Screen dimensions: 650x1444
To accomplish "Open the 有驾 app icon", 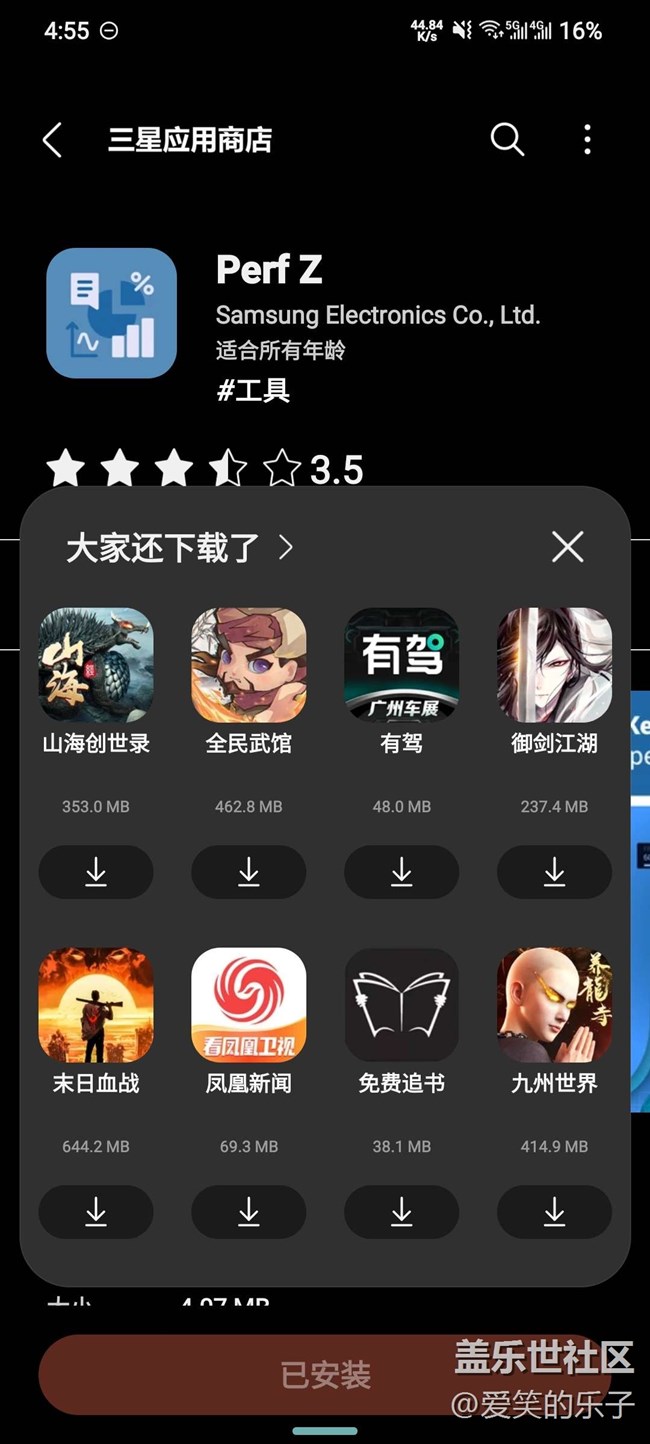I will (402, 665).
